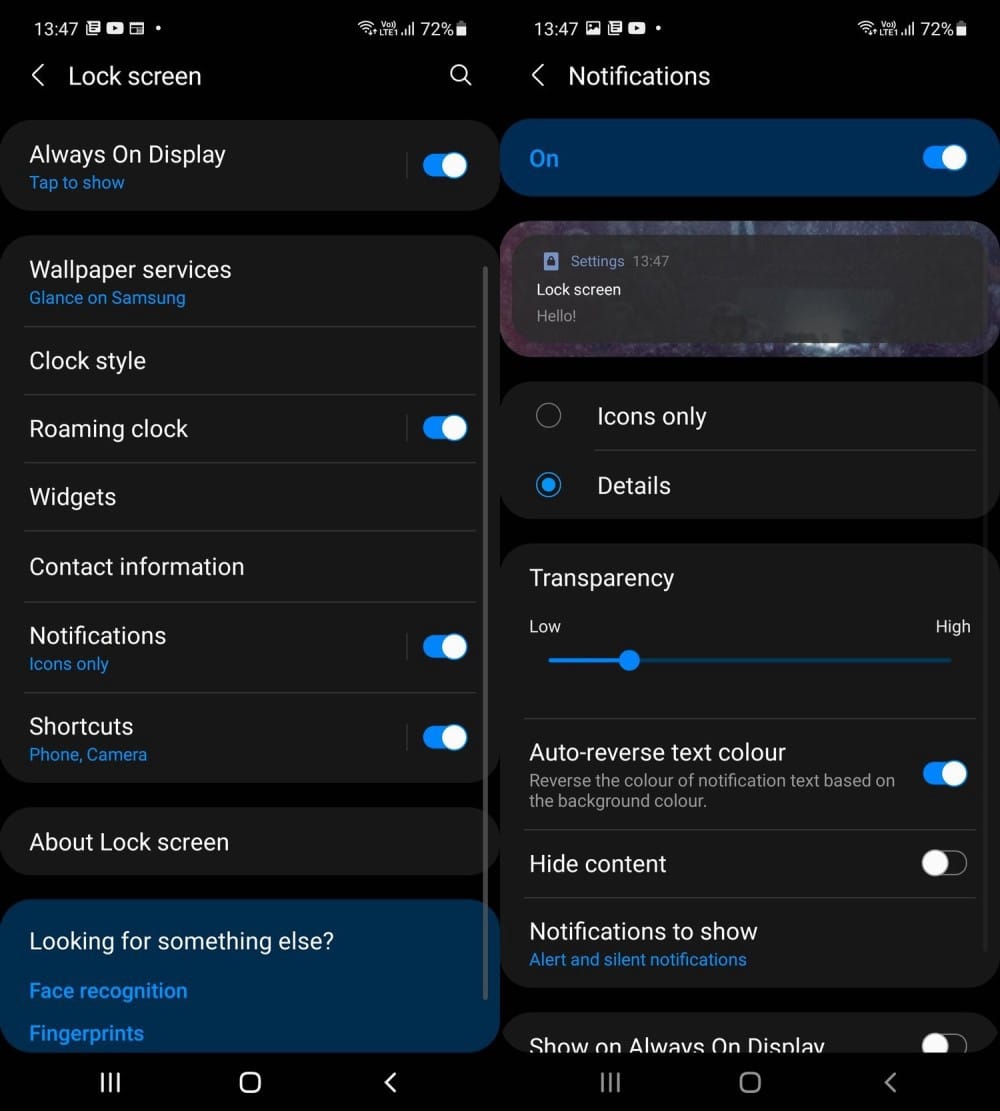
Task: Open search in Lock screen settings
Action: (460, 75)
